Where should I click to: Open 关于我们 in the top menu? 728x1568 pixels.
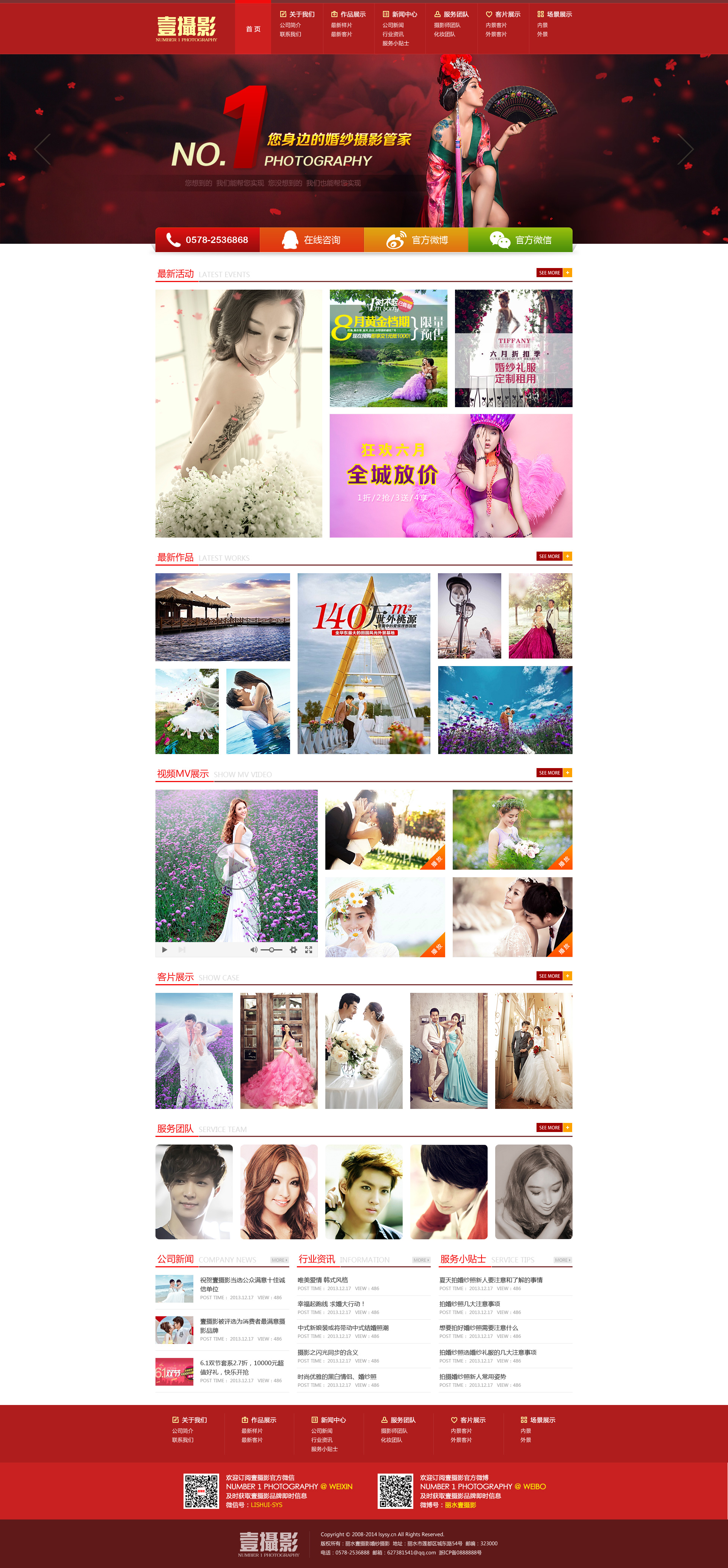point(298,14)
